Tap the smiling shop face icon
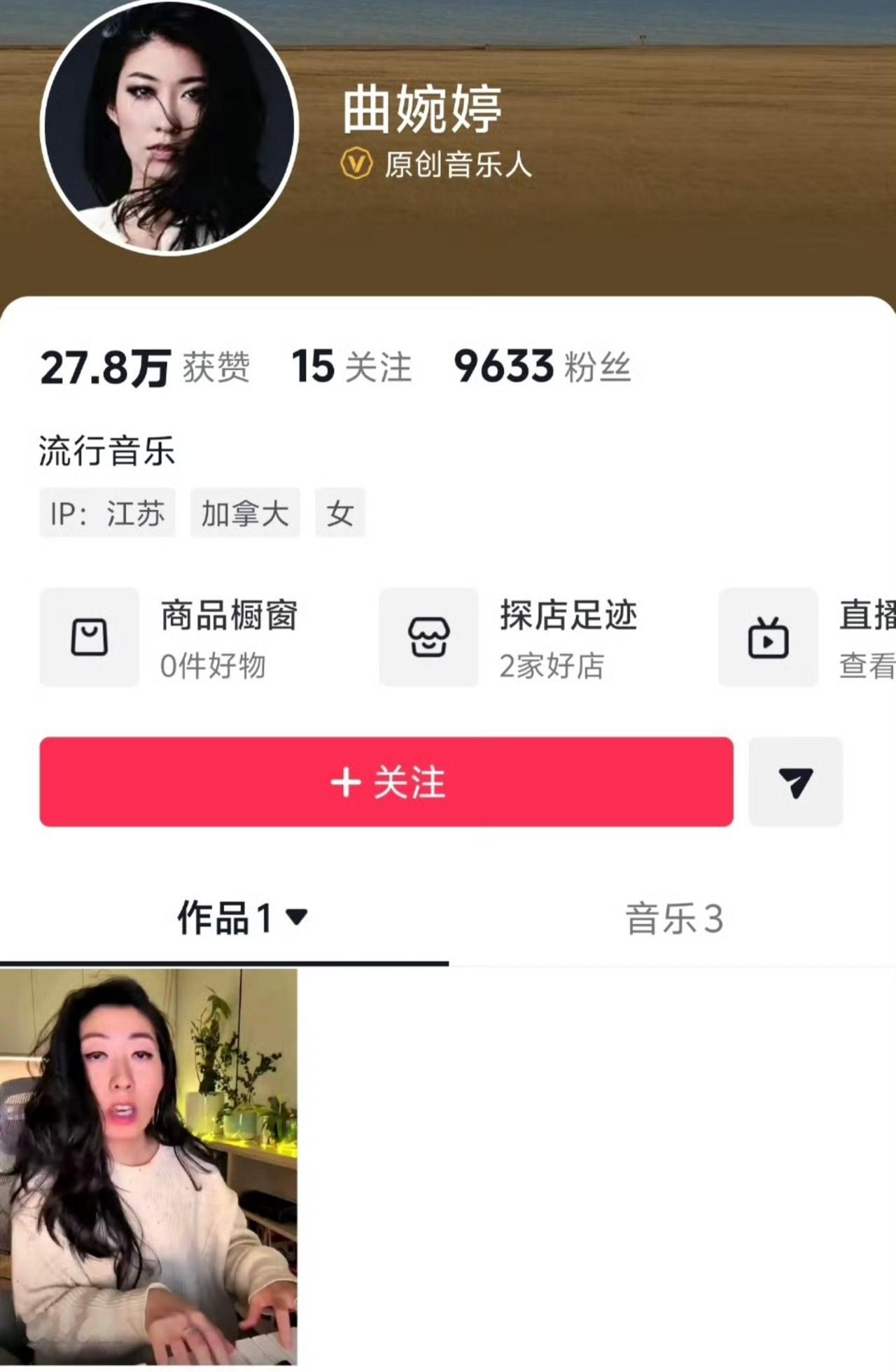Viewport: 896px width, 1372px height. tap(428, 637)
